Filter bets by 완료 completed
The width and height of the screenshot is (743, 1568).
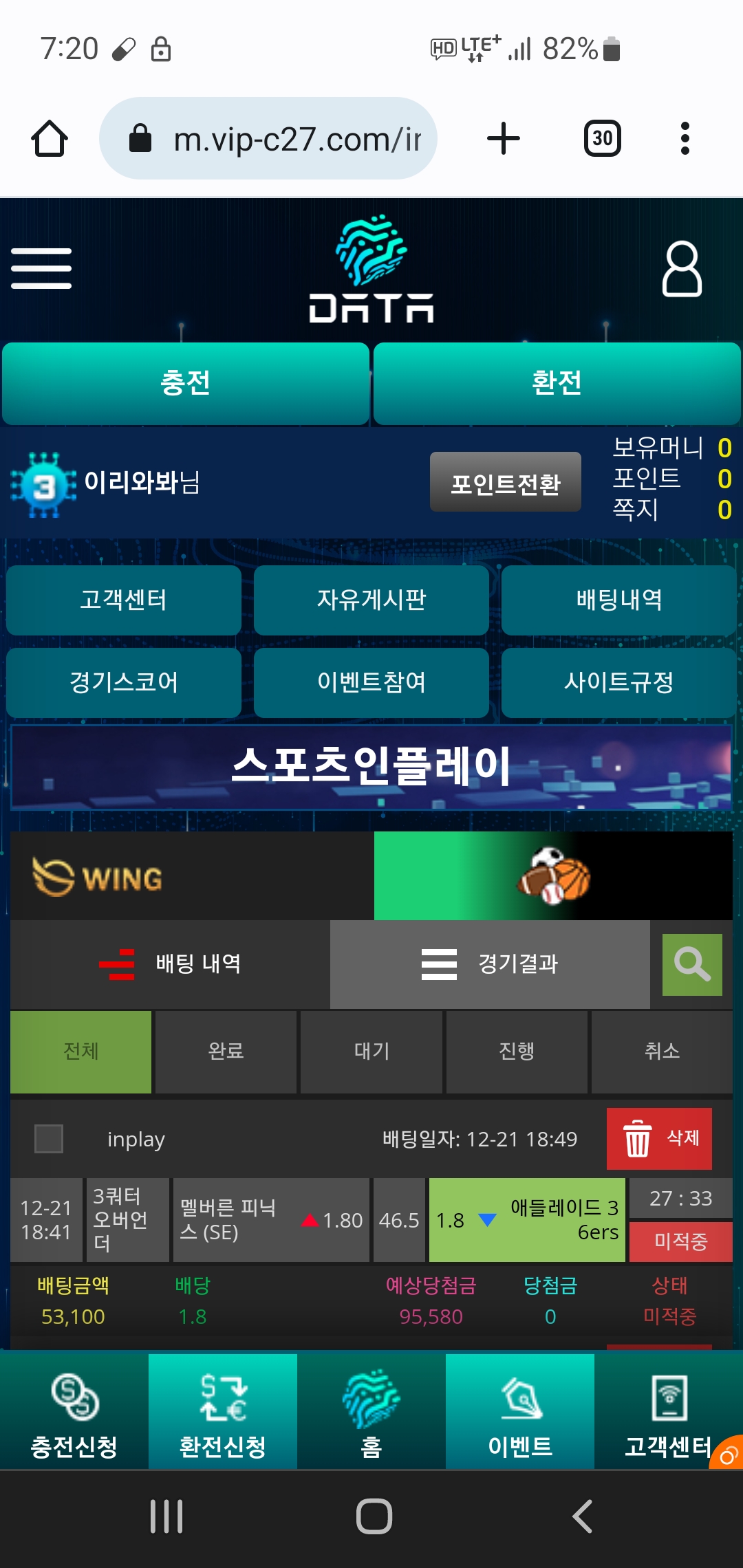[226, 1052]
